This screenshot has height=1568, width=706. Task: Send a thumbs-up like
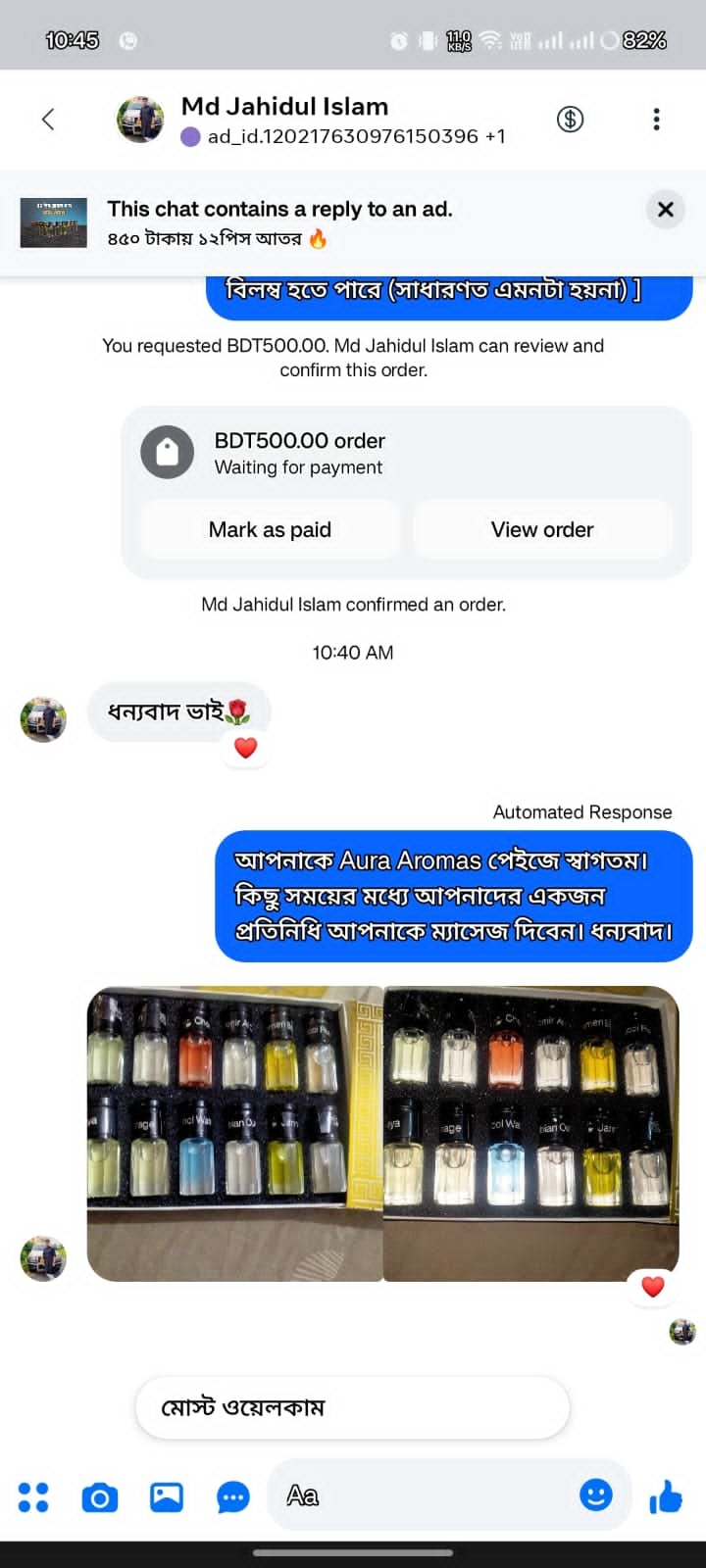coord(666,1496)
